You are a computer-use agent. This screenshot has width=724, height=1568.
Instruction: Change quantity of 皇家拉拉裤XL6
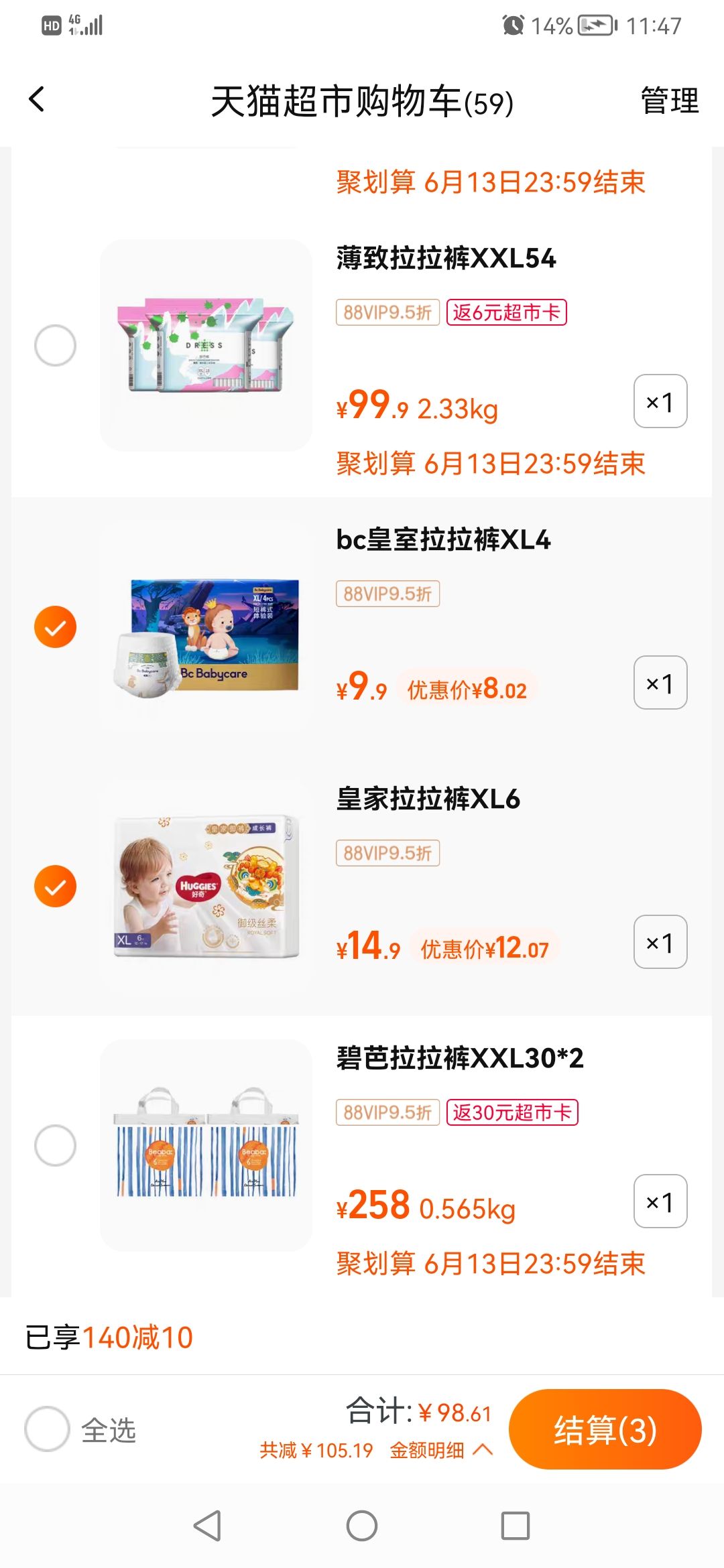pos(660,941)
